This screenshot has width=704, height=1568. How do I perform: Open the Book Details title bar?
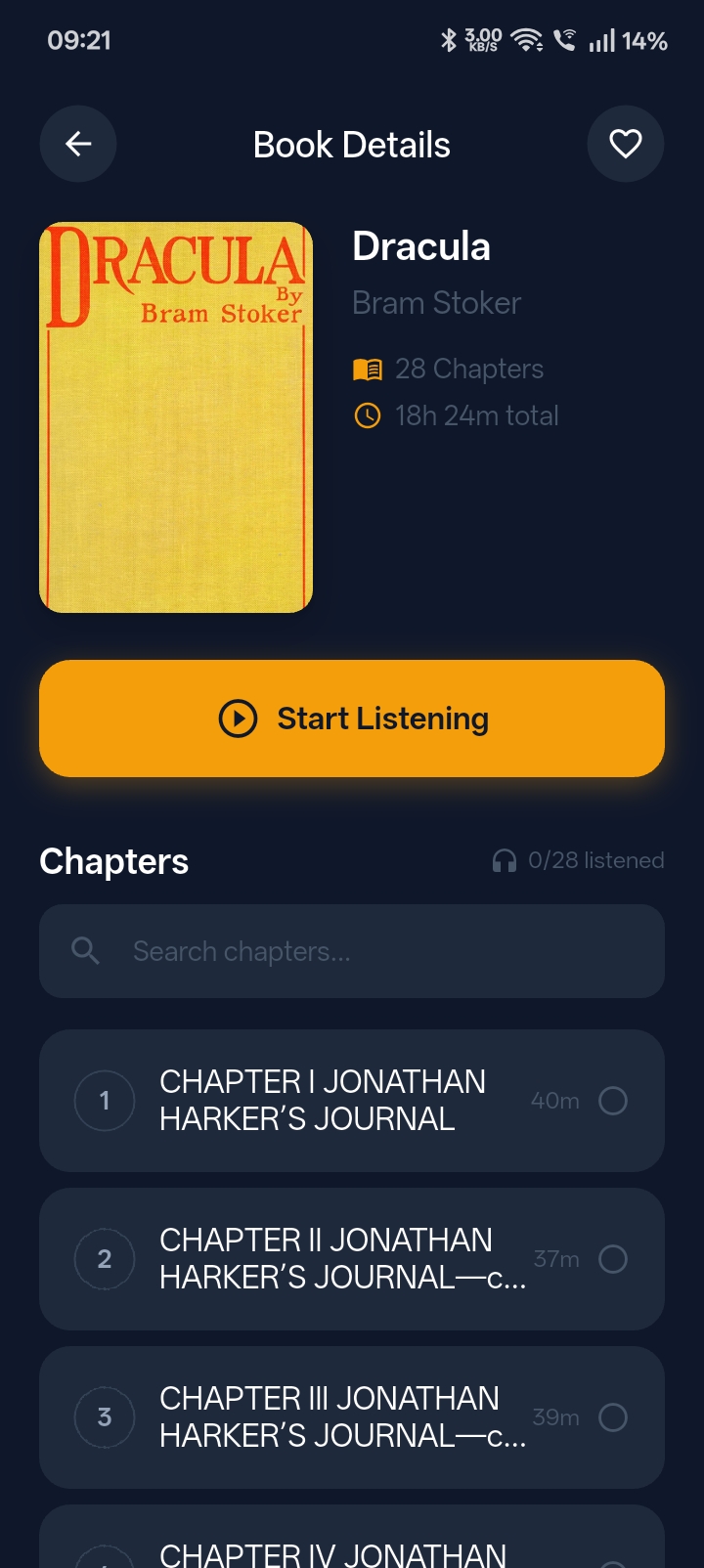(352, 144)
